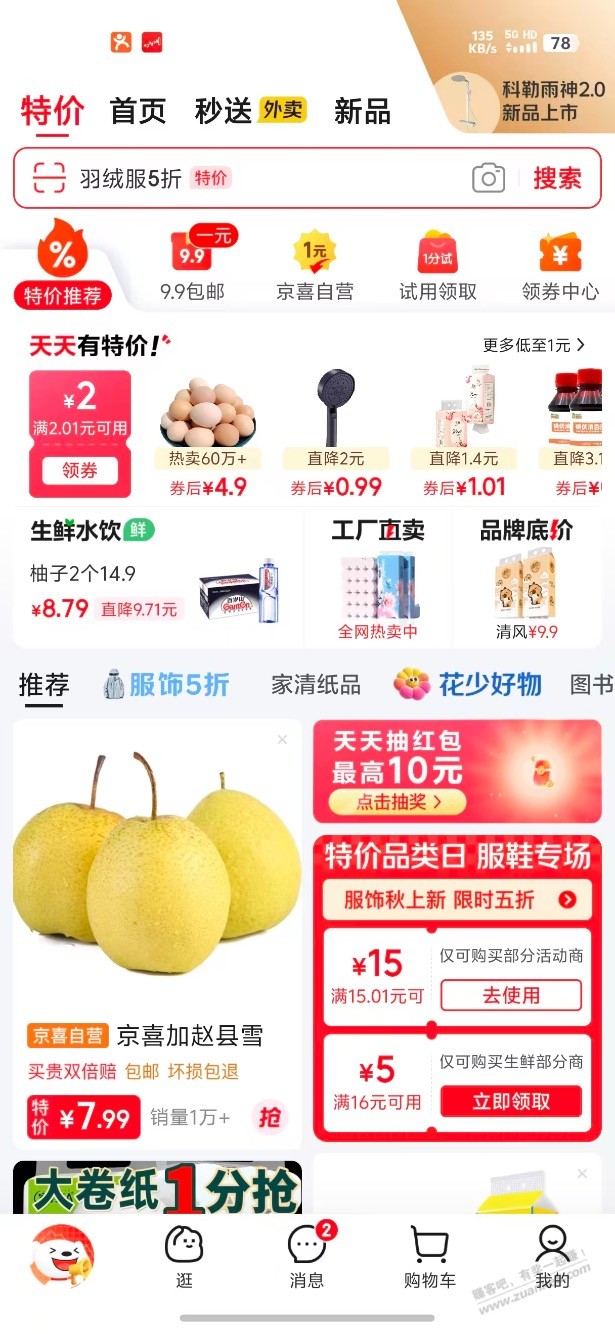615x1334 pixels.
Task: Select the 家清纸品 category tab
Action: (316, 685)
